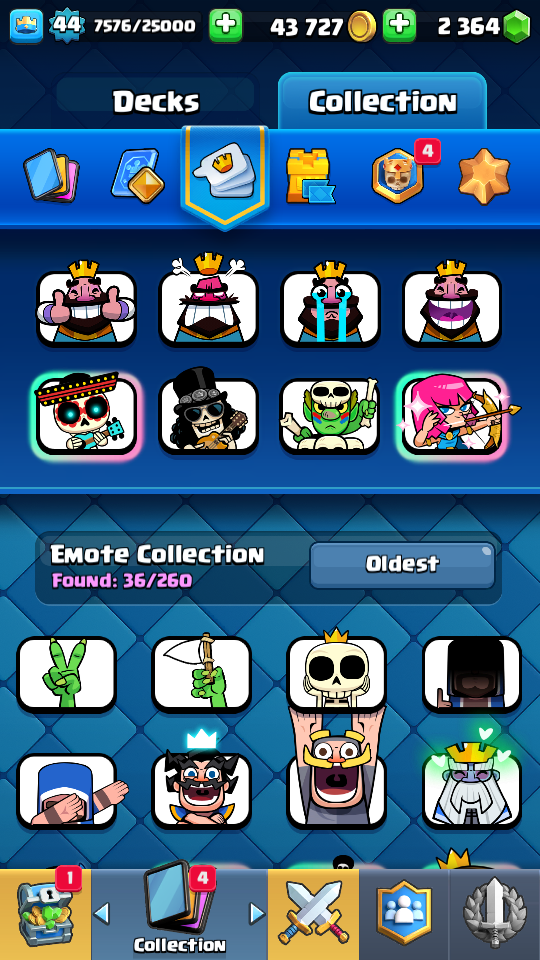This screenshot has height=960, width=540.
Task: Open the cards sub-tab icon
Action: [51, 176]
